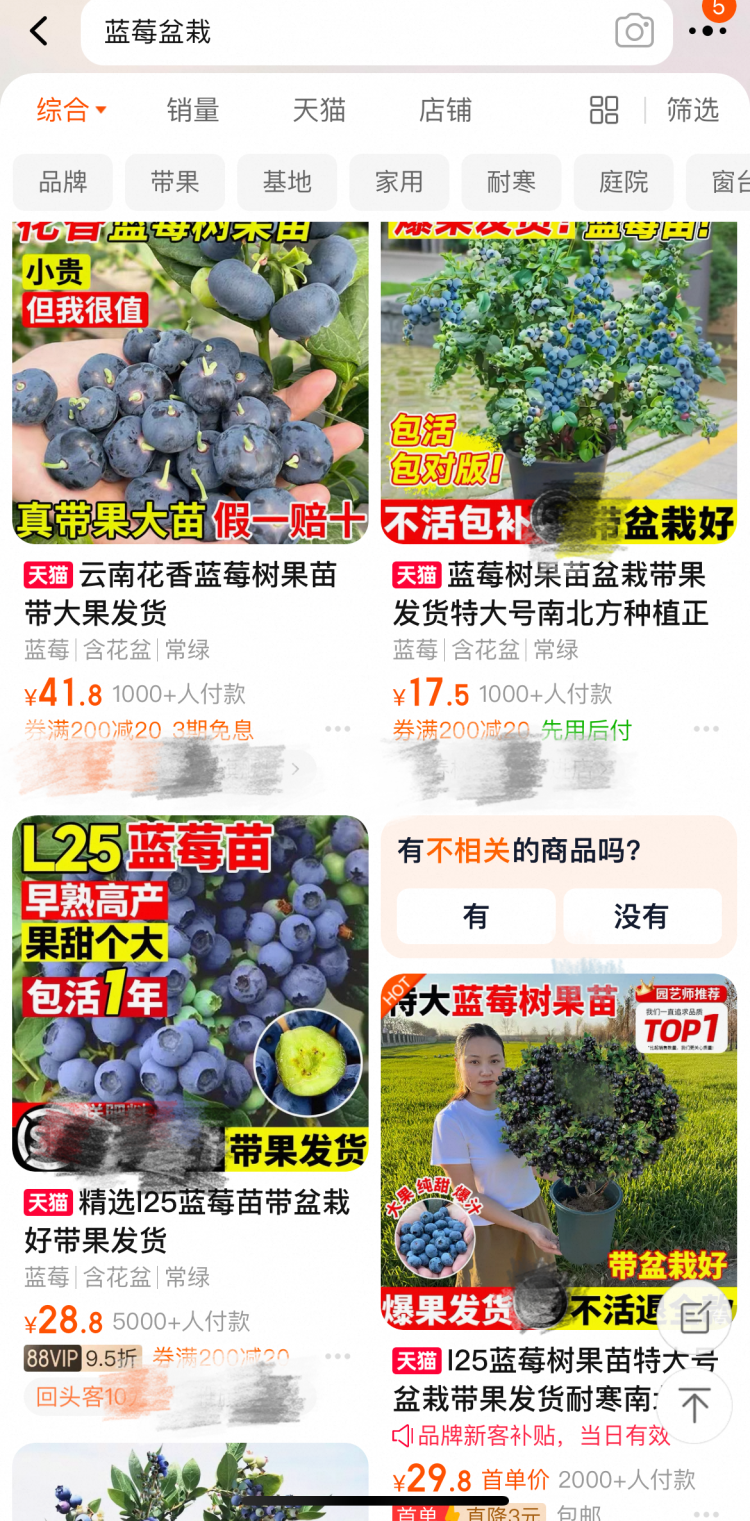This screenshot has width=750, height=1521.
Task: Switch to the 天猫 tab
Action: tap(319, 110)
